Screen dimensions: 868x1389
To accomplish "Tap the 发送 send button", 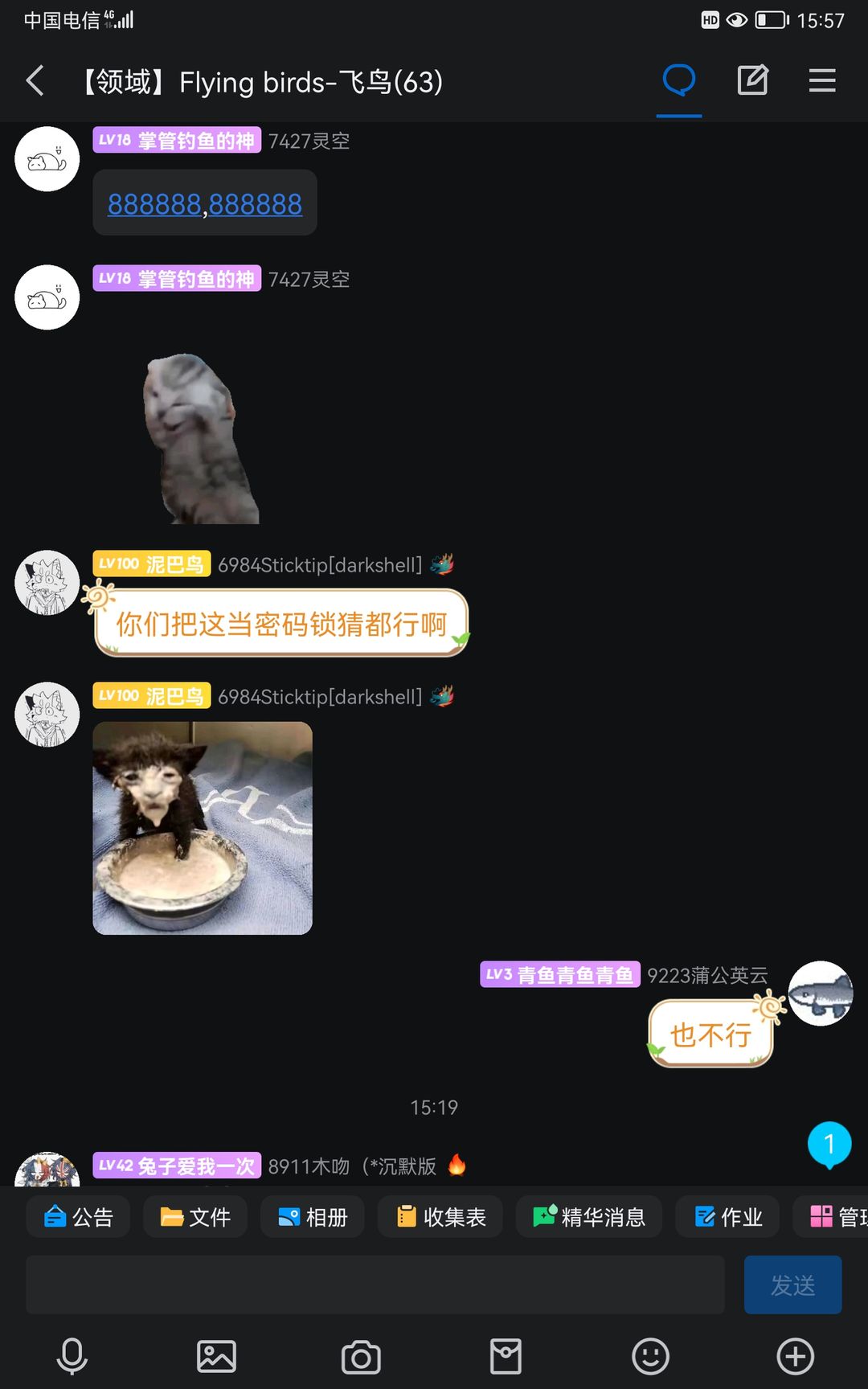I will (792, 1285).
